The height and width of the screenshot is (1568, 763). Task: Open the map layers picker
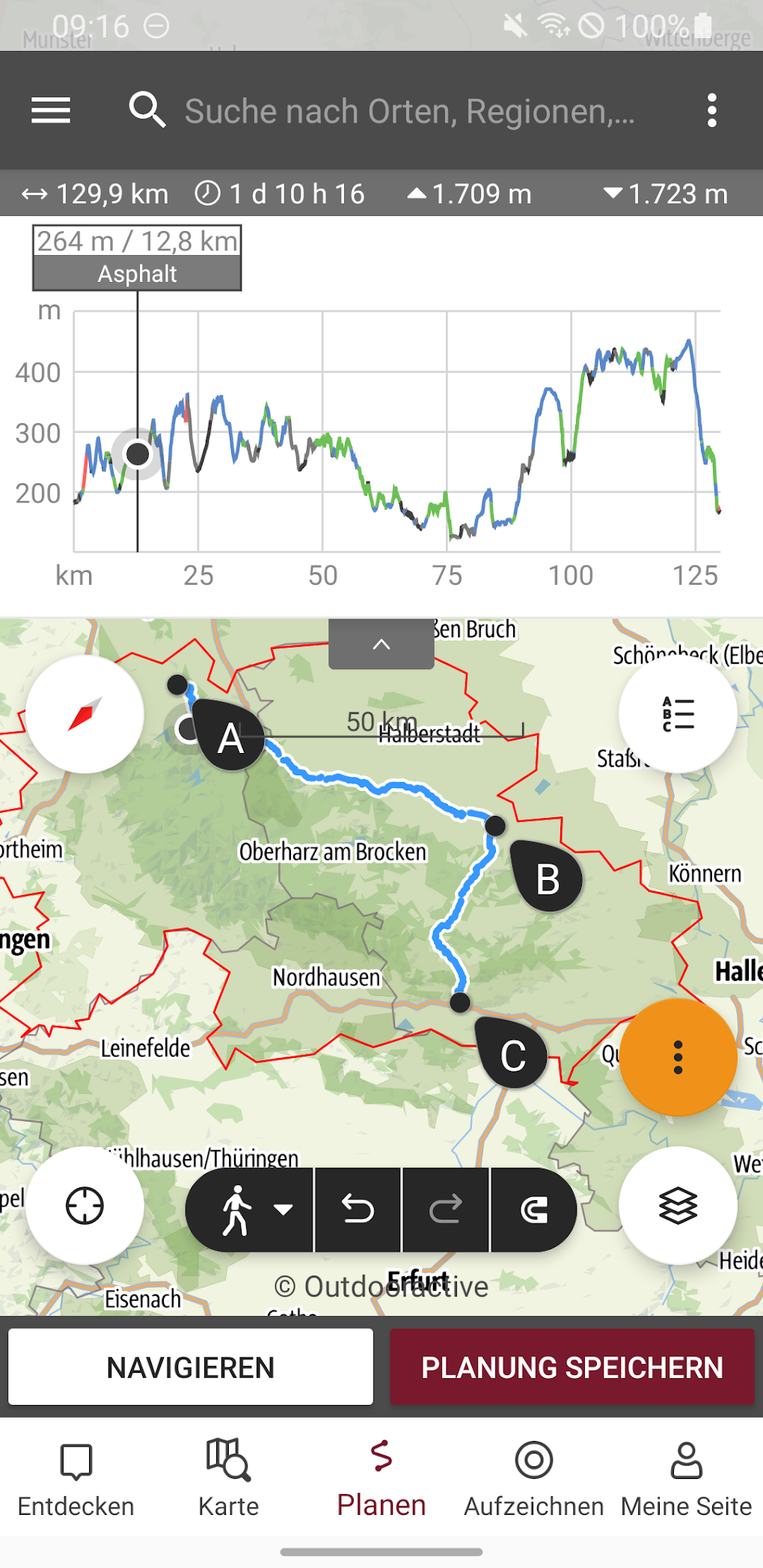point(678,1205)
